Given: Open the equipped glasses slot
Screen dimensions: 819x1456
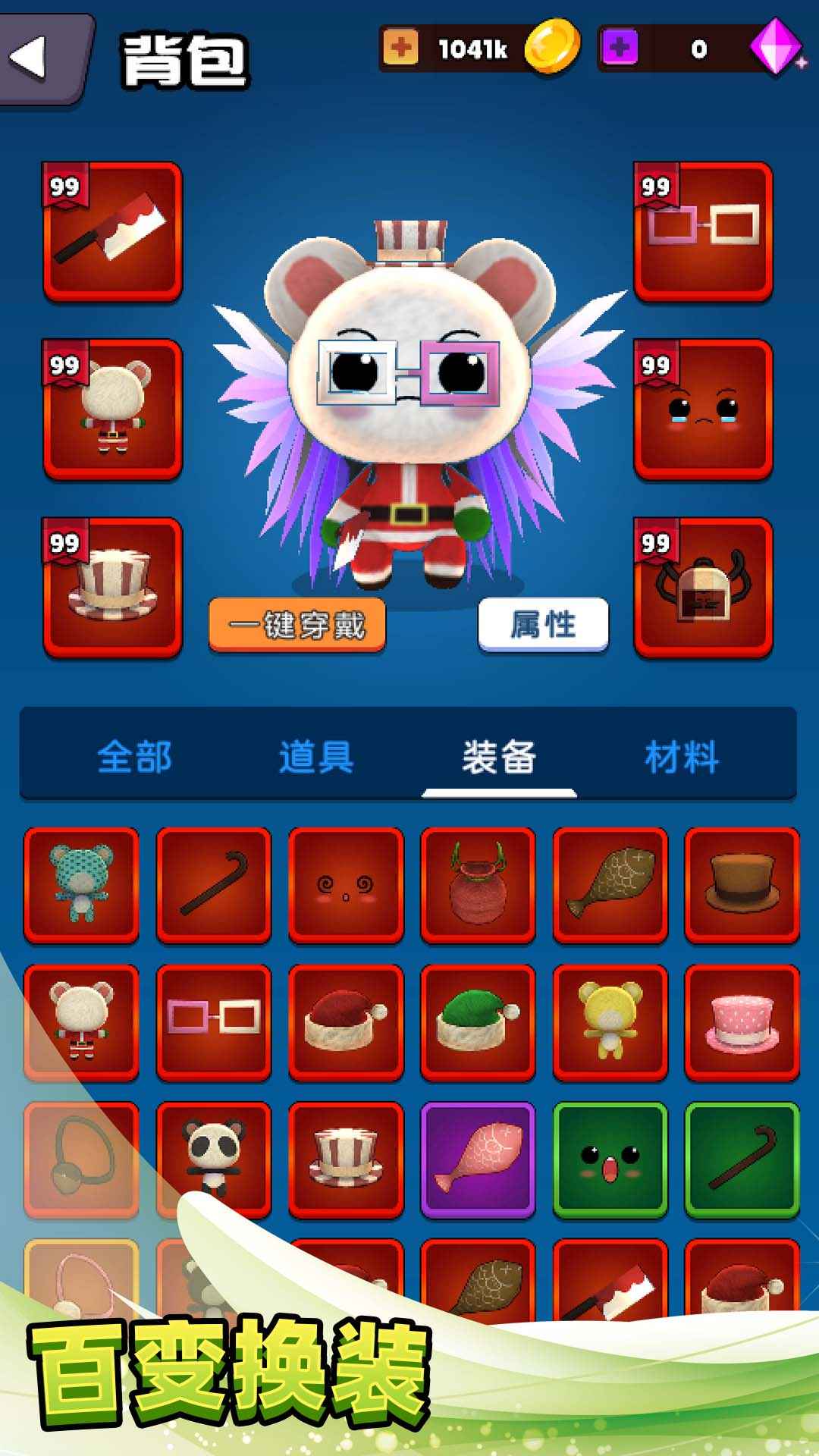Looking at the screenshot, I should 703,231.
